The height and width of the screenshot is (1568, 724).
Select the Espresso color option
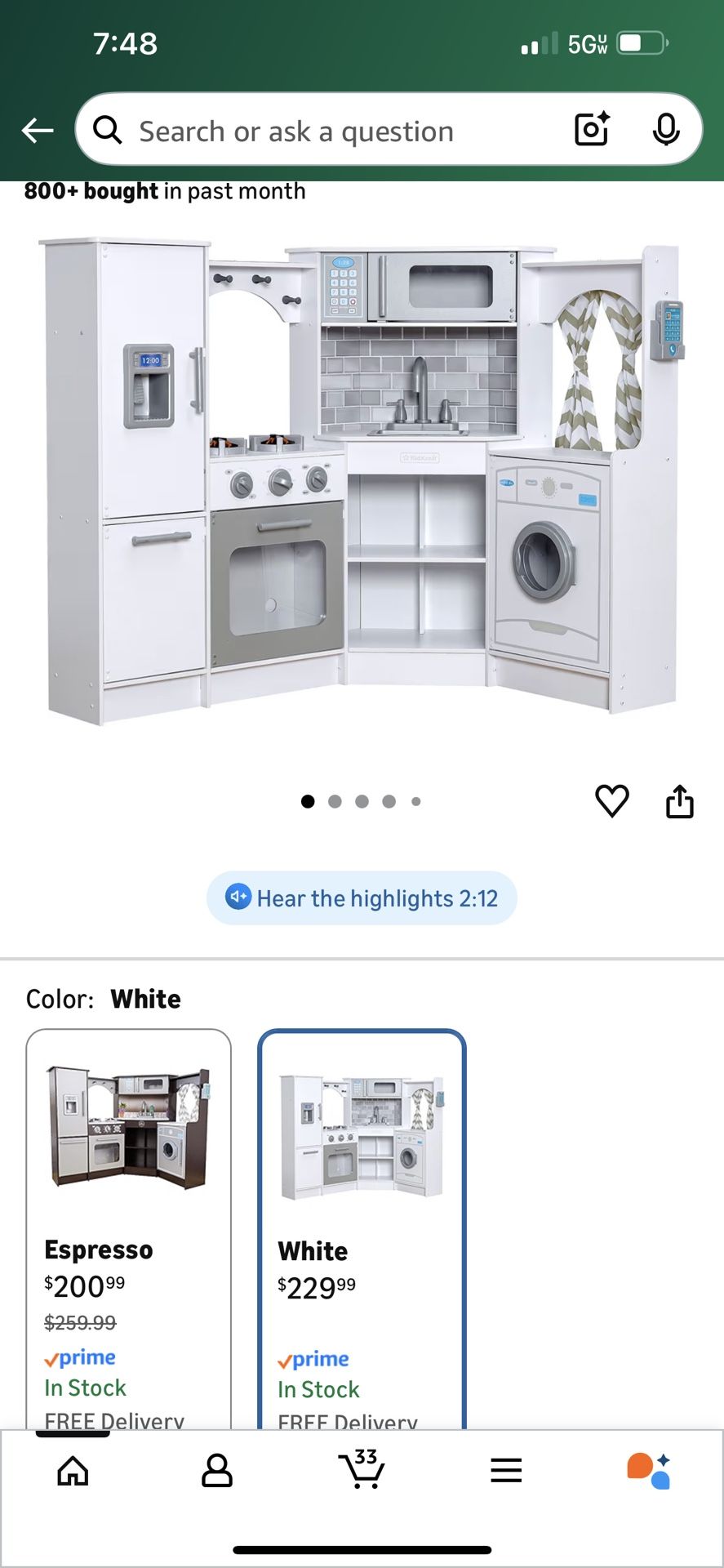coord(128,1225)
